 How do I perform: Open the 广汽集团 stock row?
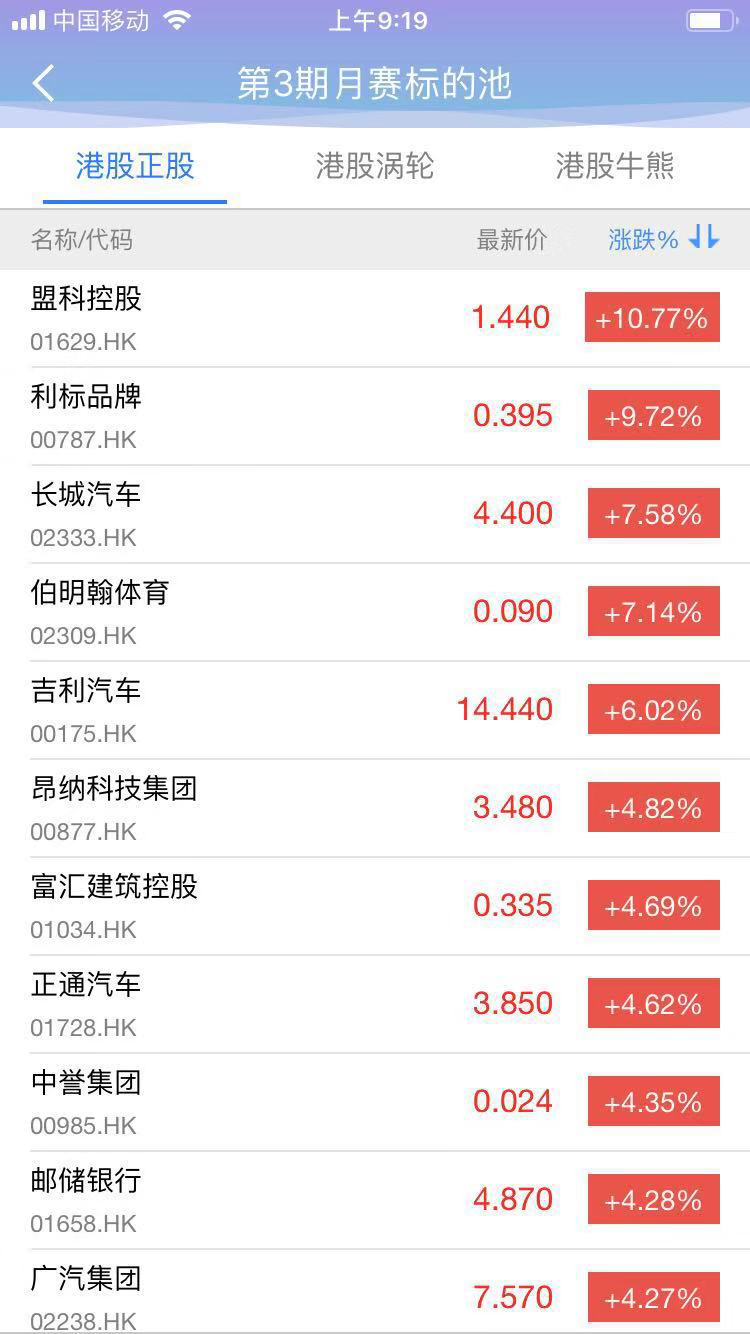click(x=375, y=1292)
